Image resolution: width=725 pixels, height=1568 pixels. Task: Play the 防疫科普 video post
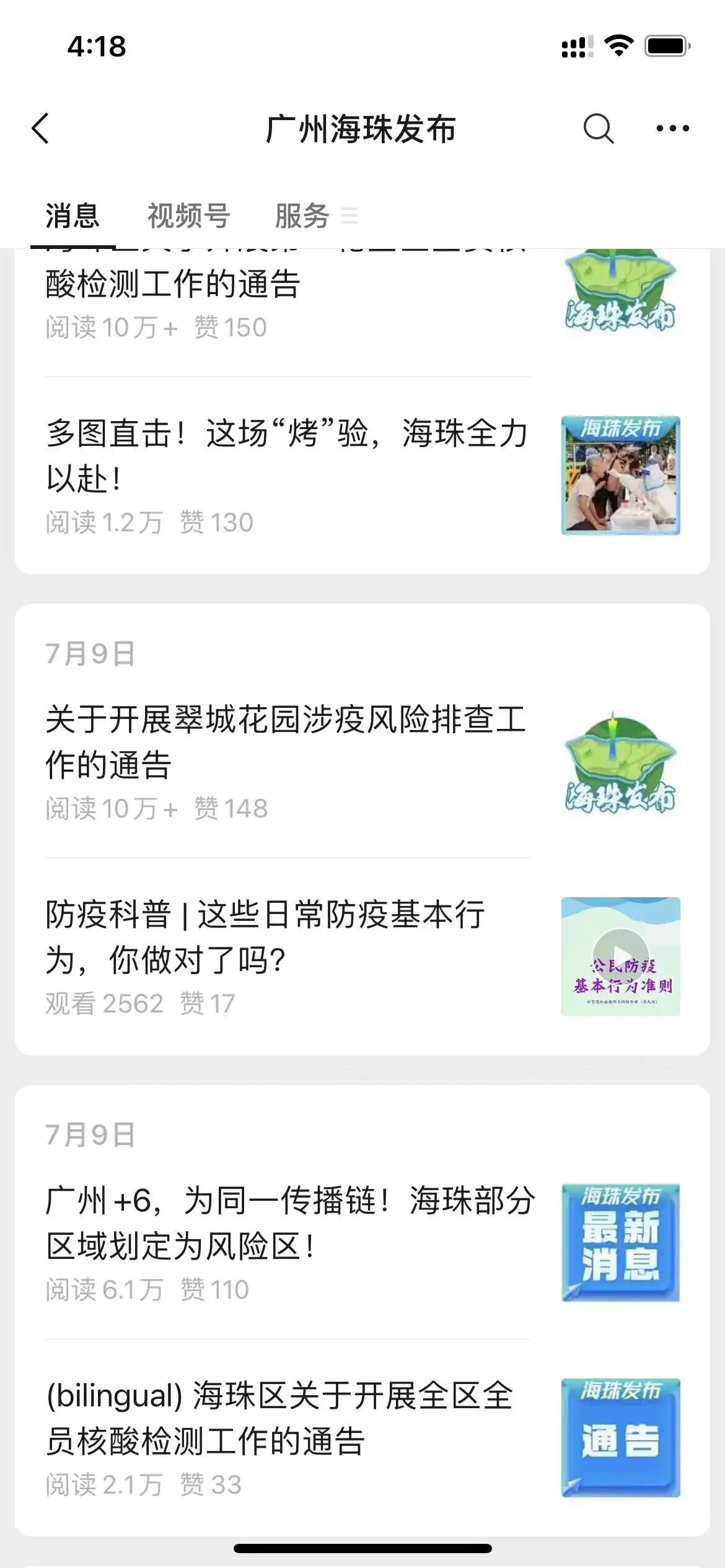tap(620, 956)
